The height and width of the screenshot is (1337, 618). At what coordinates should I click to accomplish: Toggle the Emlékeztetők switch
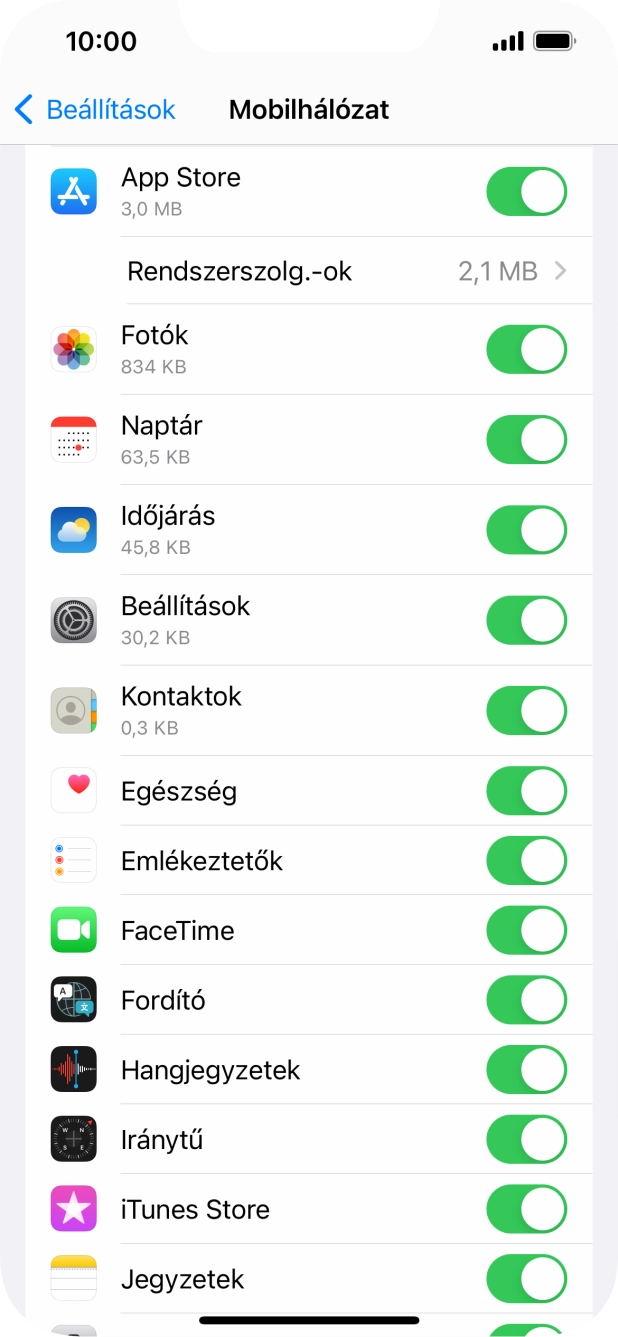[x=526, y=861]
